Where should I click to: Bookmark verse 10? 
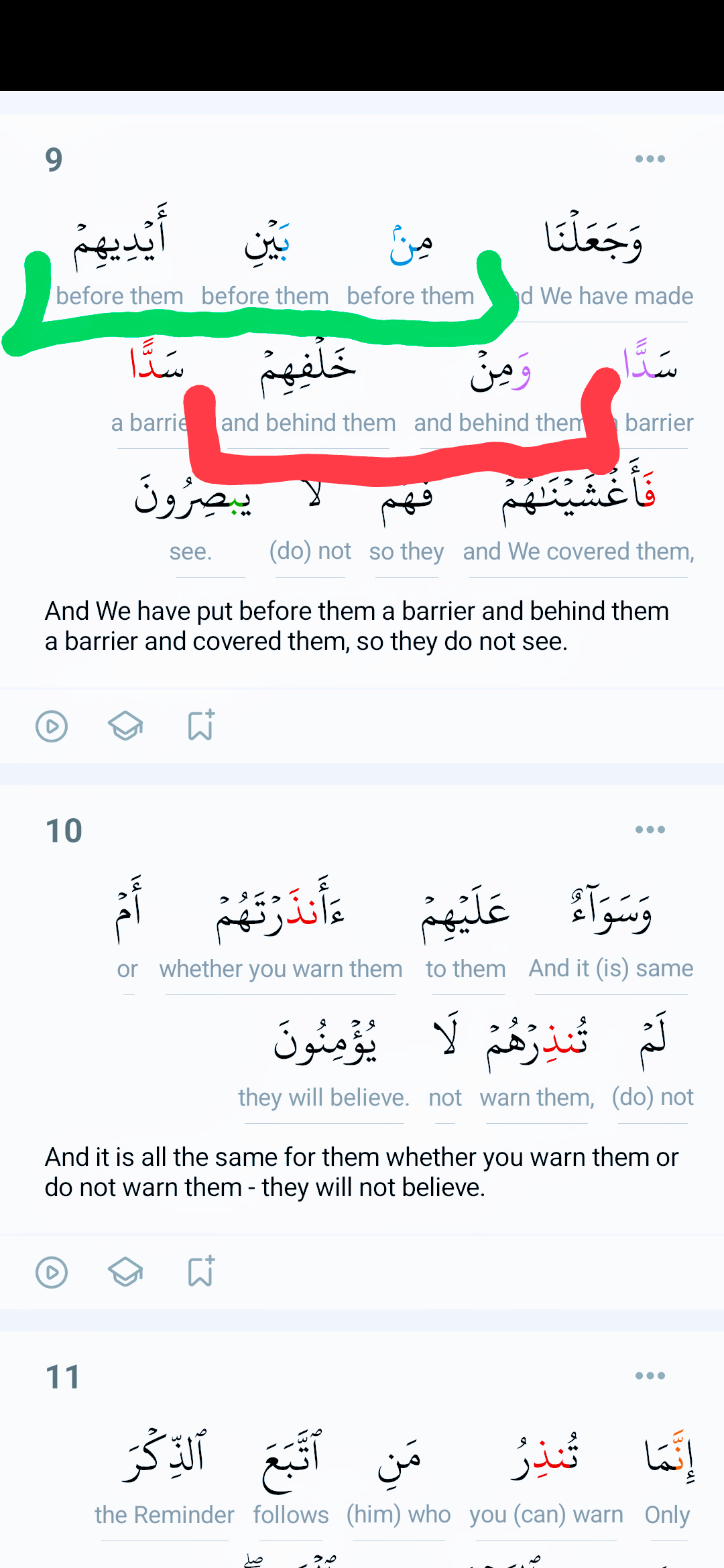tap(200, 1271)
